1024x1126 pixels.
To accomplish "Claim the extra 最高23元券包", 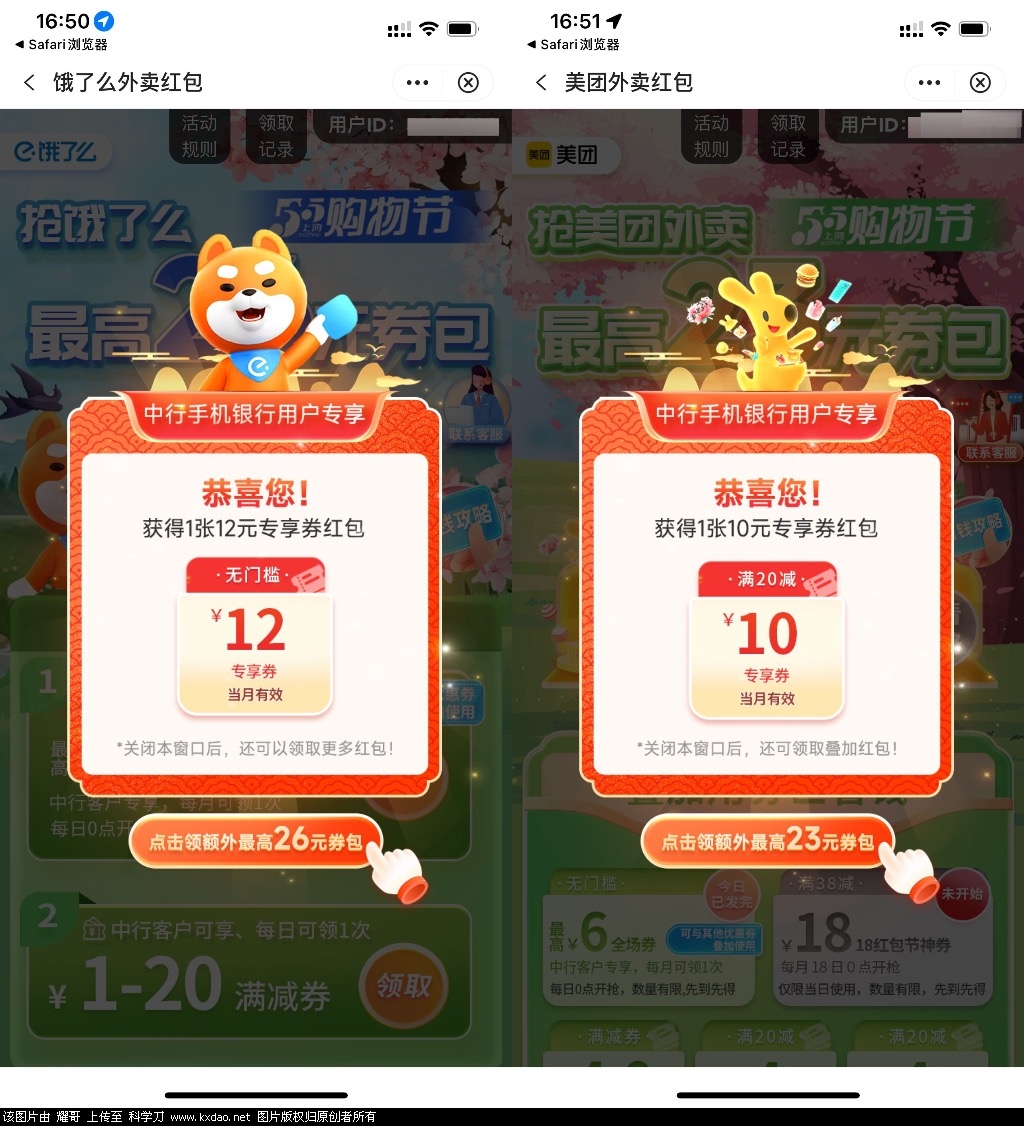I will pos(768,841).
